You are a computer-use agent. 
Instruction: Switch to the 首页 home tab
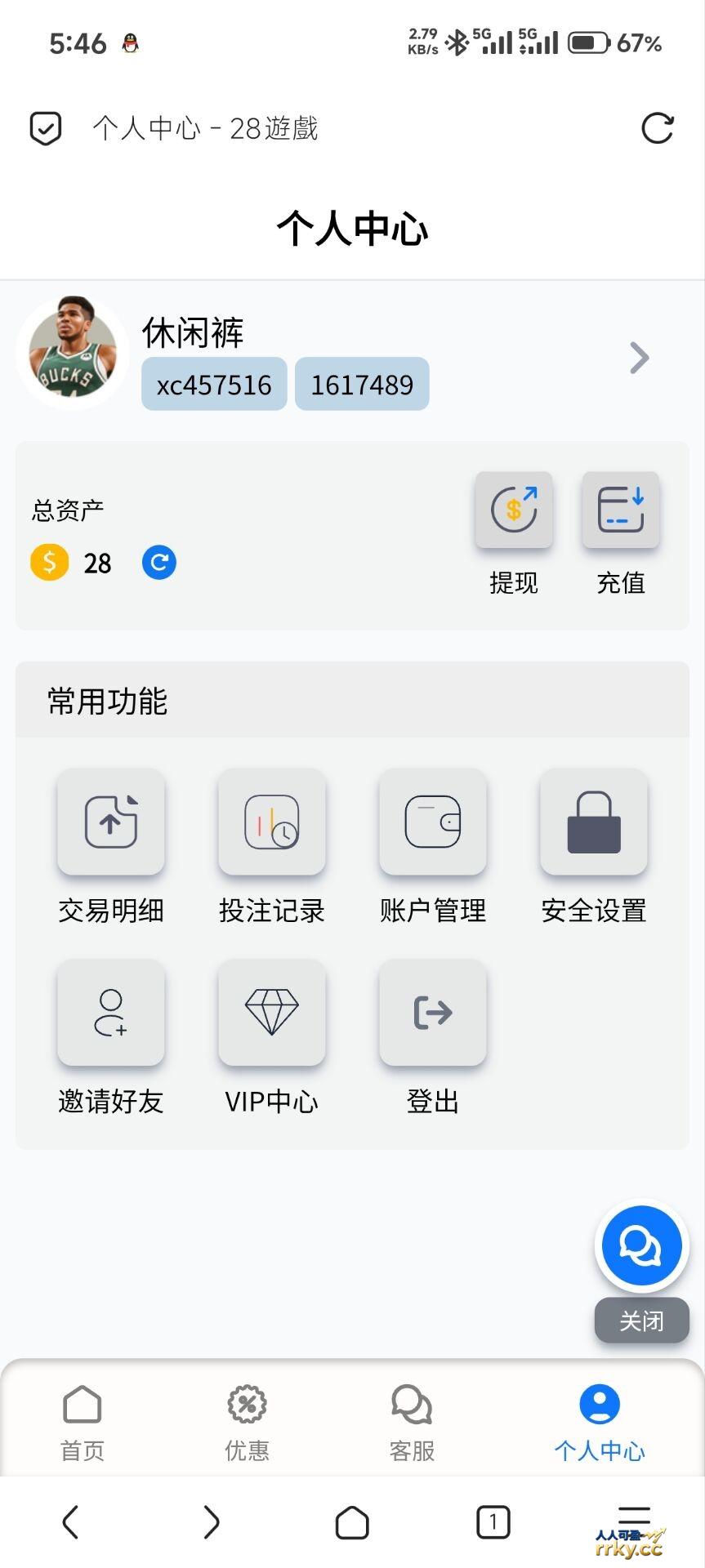click(x=81, y=1421)
